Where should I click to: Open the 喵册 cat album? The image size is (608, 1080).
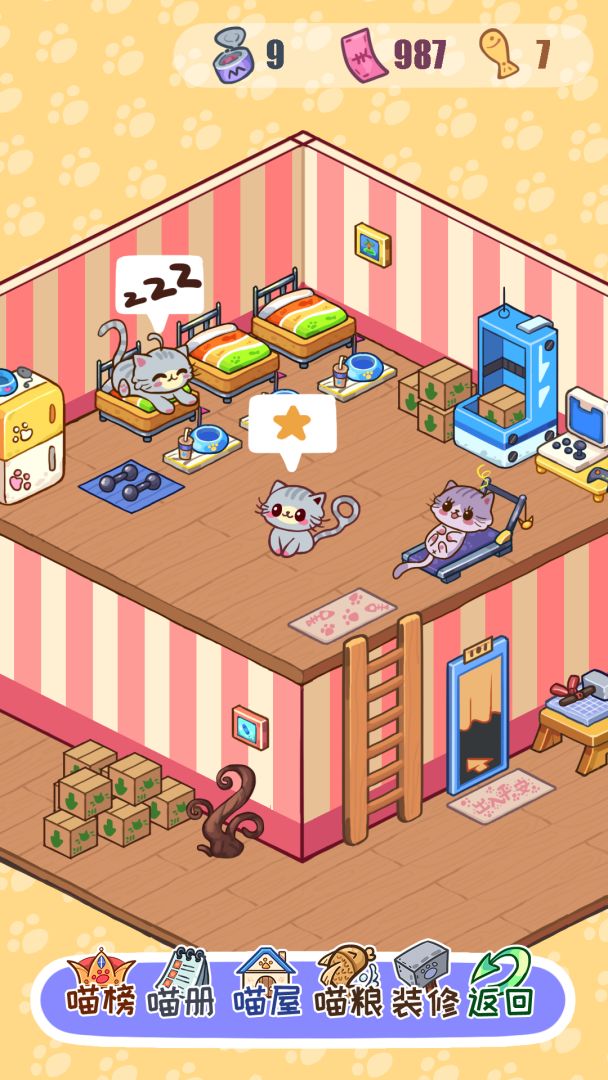[181, 985]
